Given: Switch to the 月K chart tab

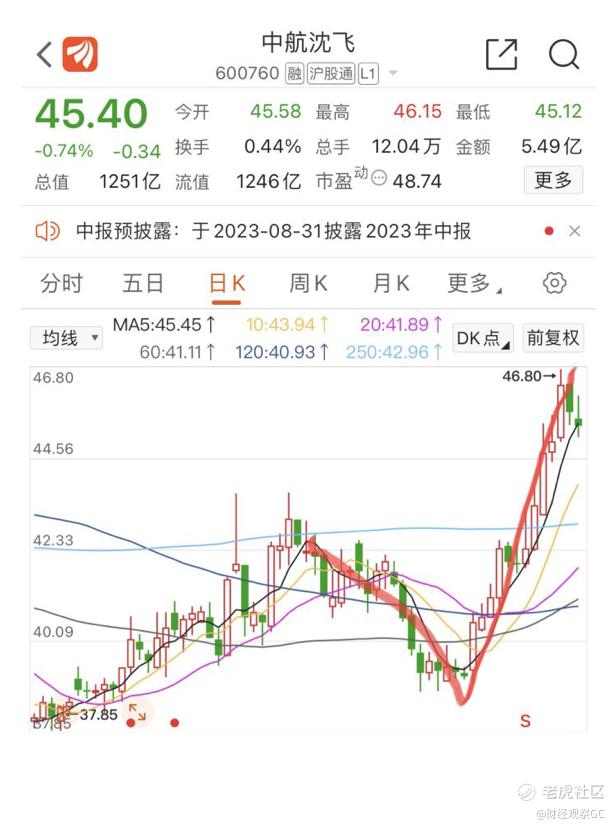Looking at the screenshot, I should click(x=390, y=284).
